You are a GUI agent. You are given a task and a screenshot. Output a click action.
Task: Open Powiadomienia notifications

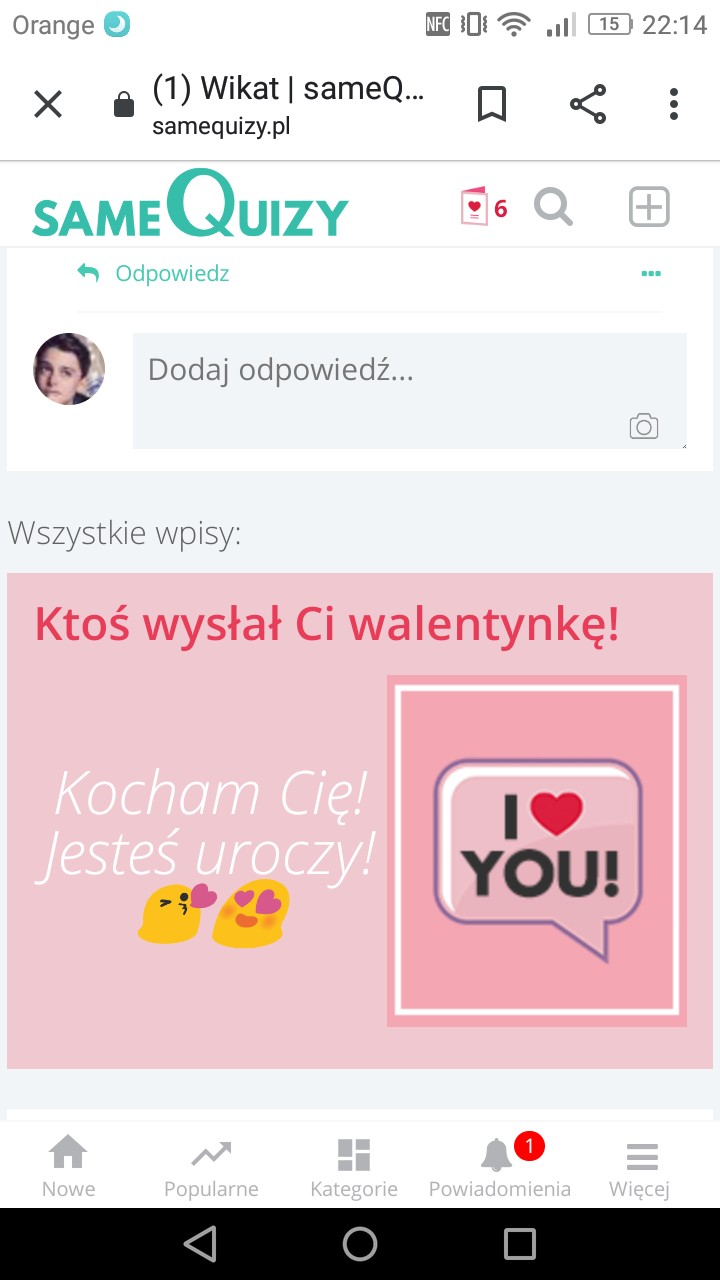(x=499, y=1166)
